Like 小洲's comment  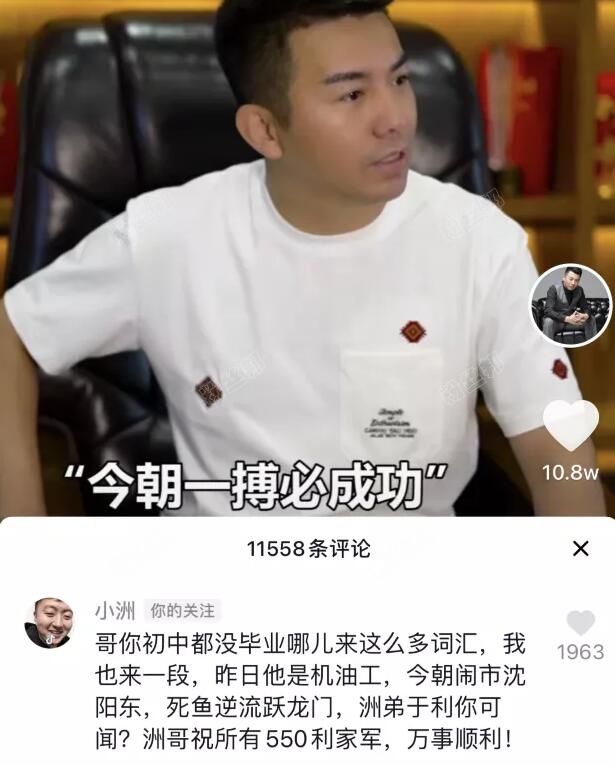click(580, 624)
